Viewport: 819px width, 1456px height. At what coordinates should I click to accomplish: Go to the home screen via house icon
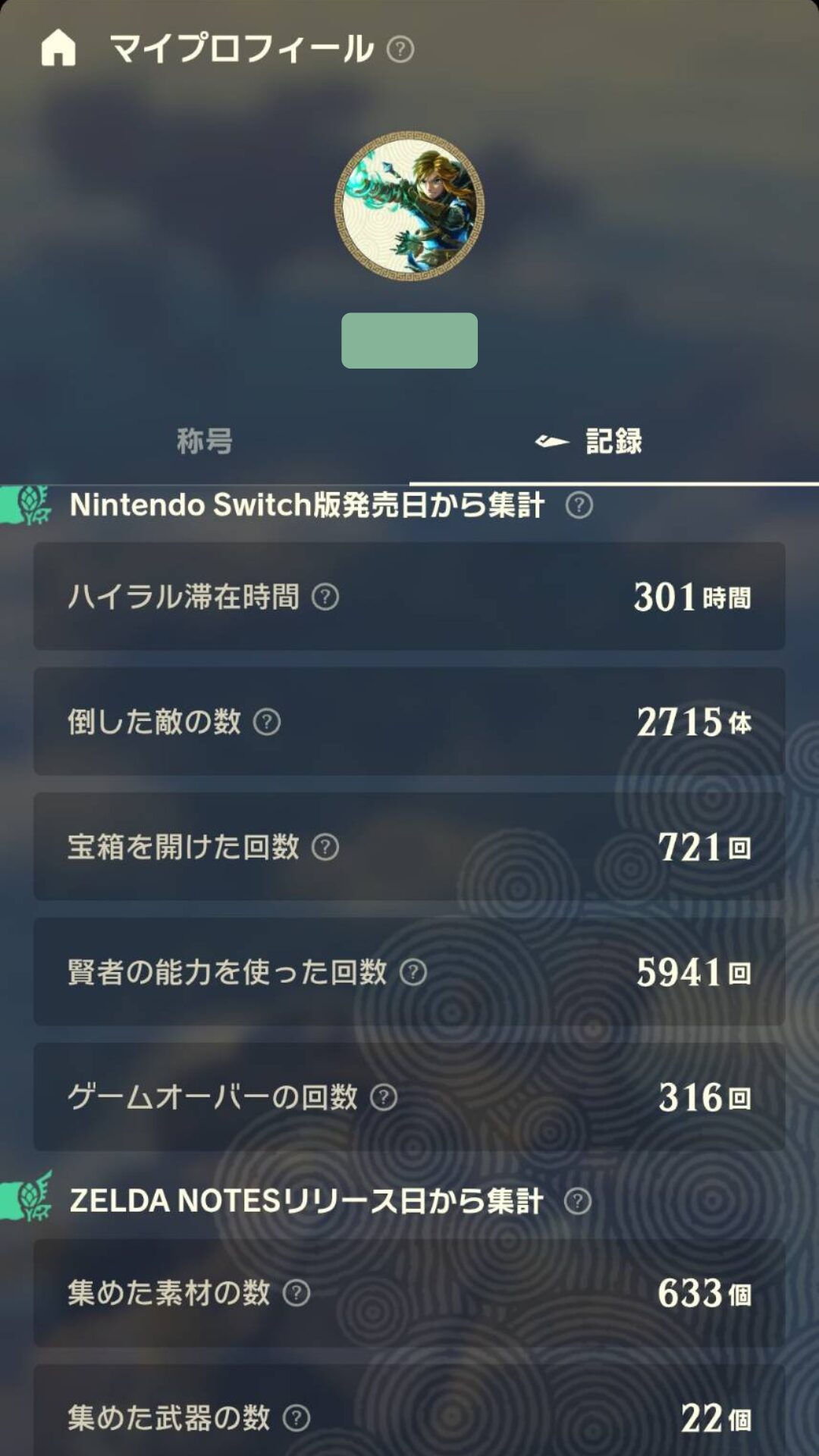[x=58, y=49]
